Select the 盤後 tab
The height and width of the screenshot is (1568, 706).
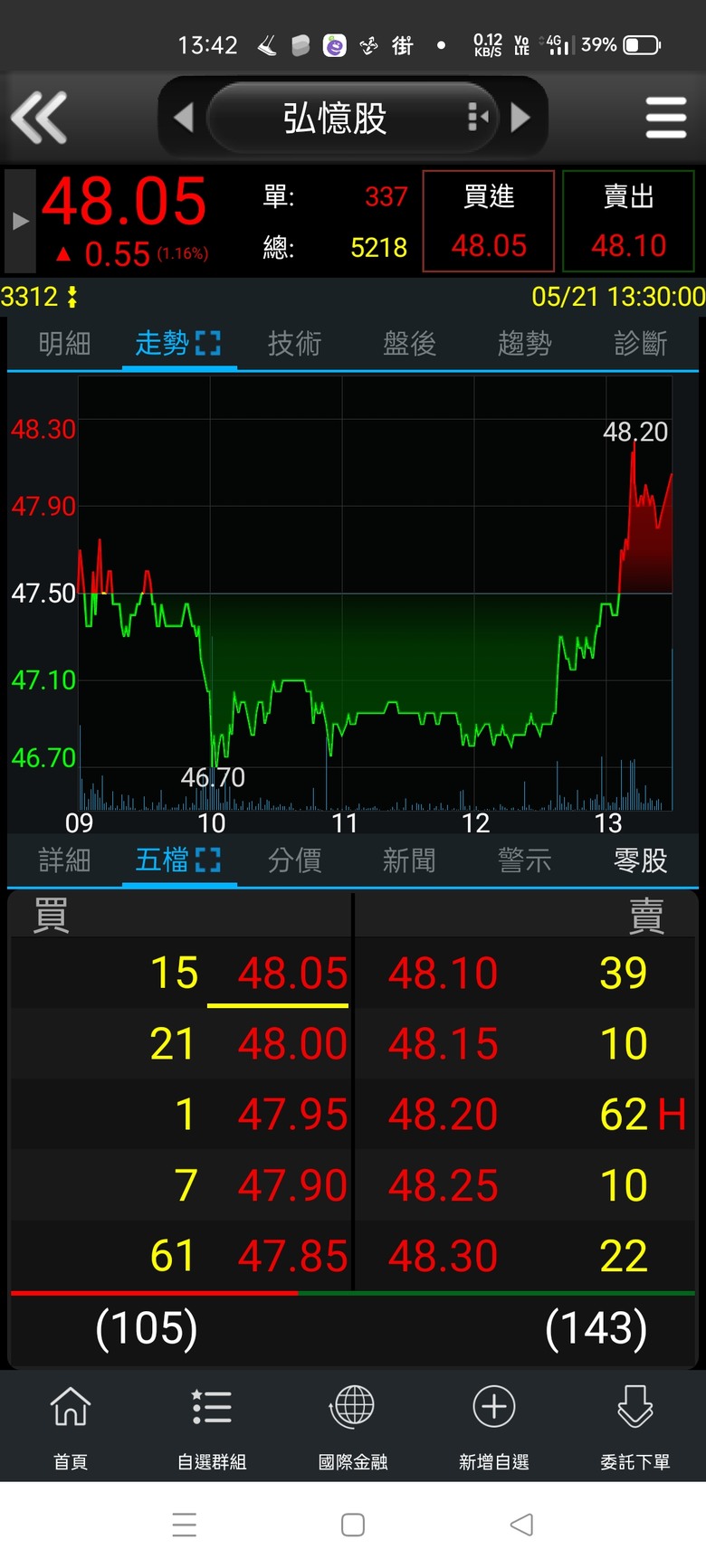coord(409,344)
